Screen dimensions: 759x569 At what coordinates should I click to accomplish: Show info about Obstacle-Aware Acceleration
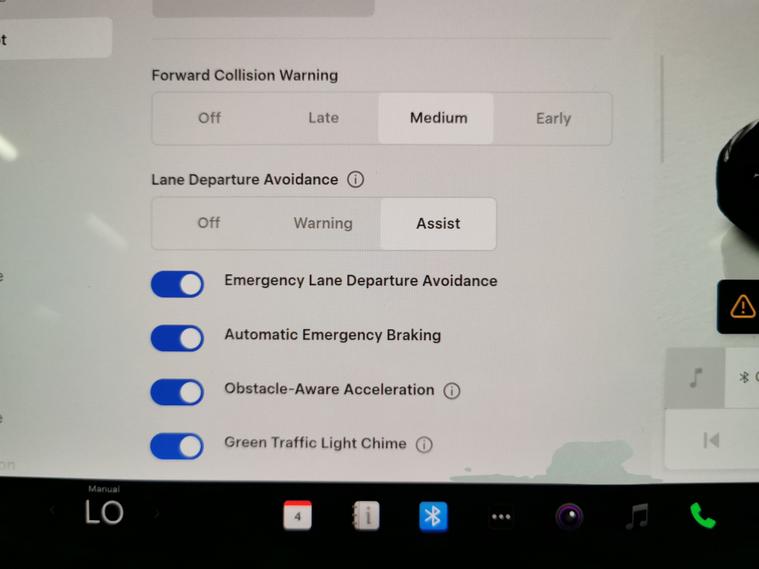(452, 391)
